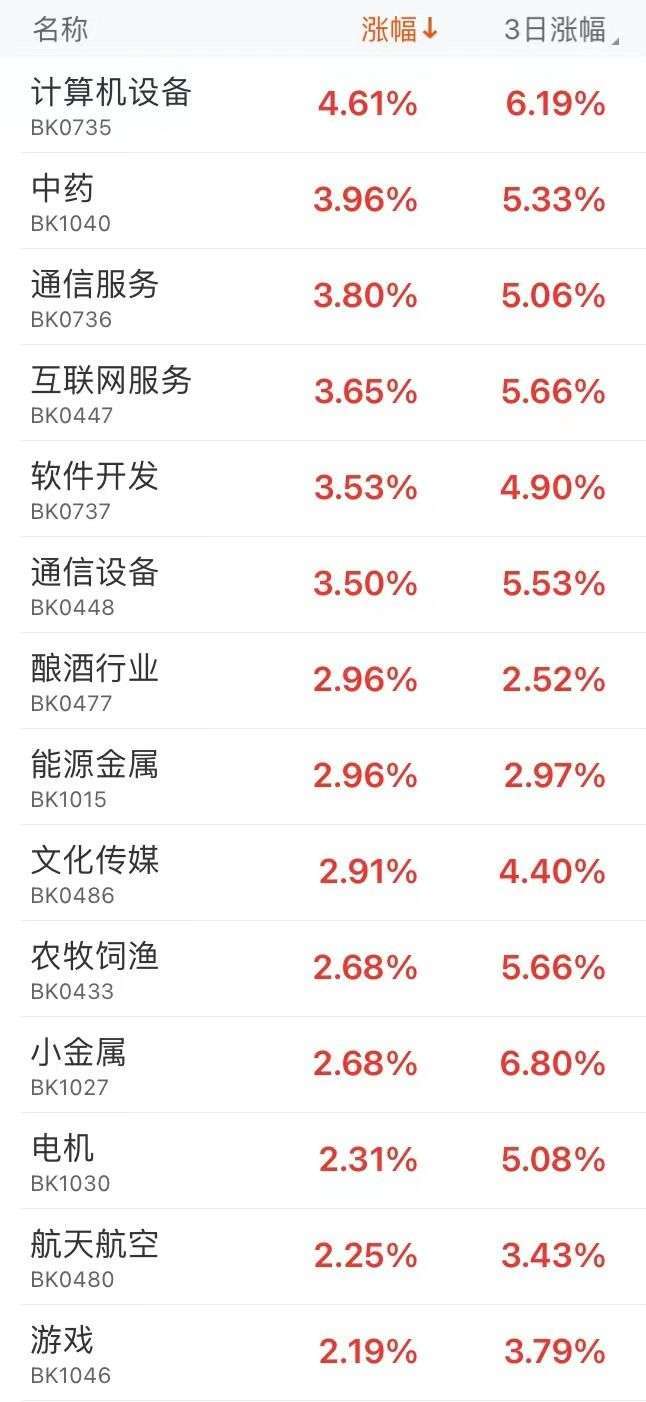View the 能源金属 sector

click(323, 777)
